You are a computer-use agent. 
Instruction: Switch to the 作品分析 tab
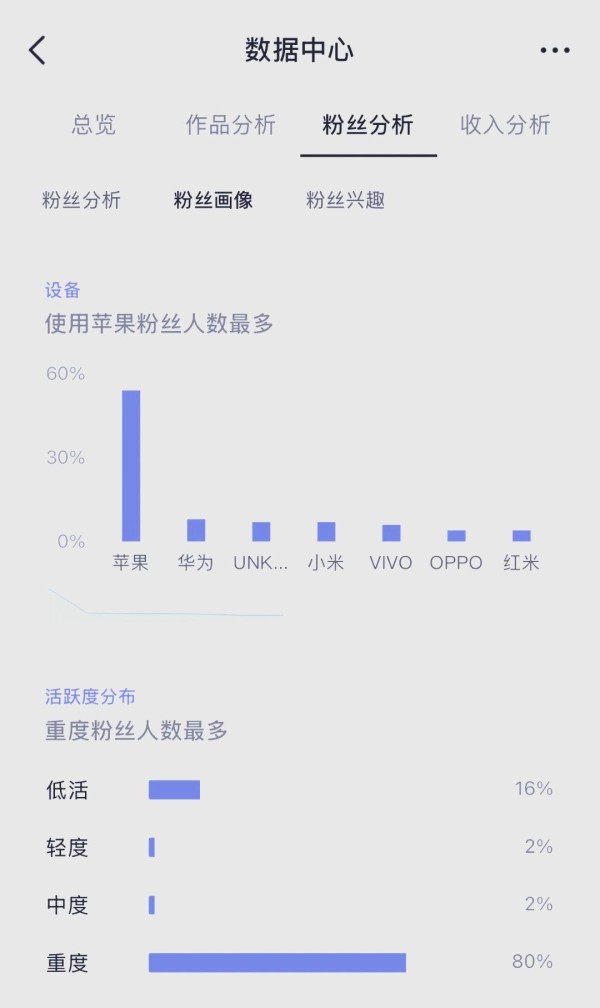(231, 125)
